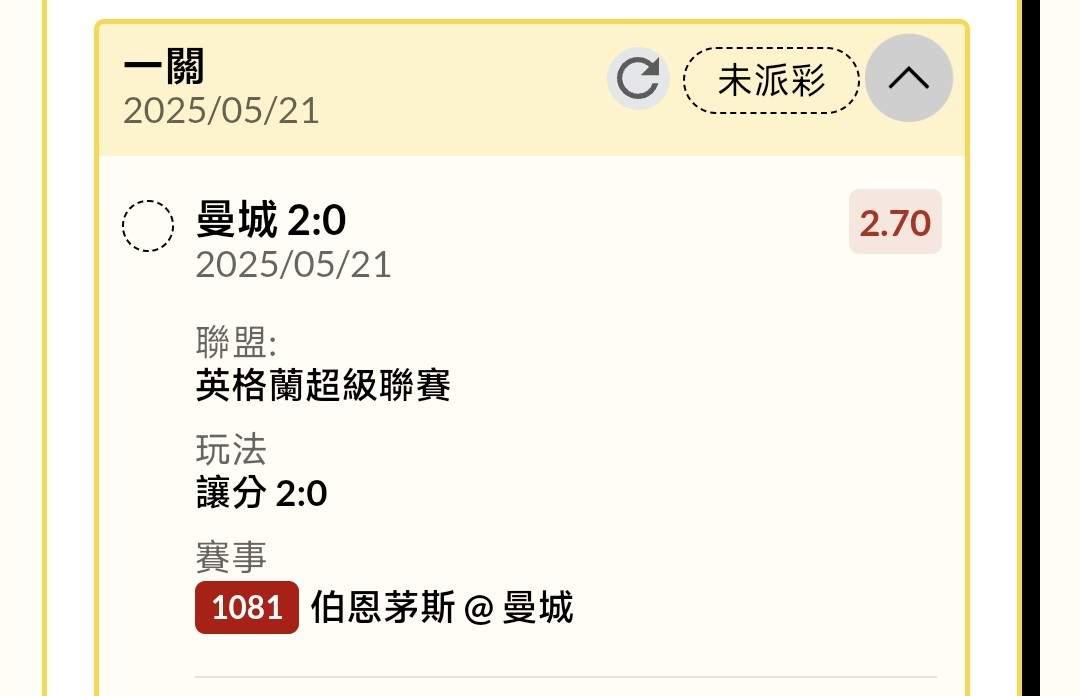Collapse the 一關 bet card

click(x=909, y=78)
